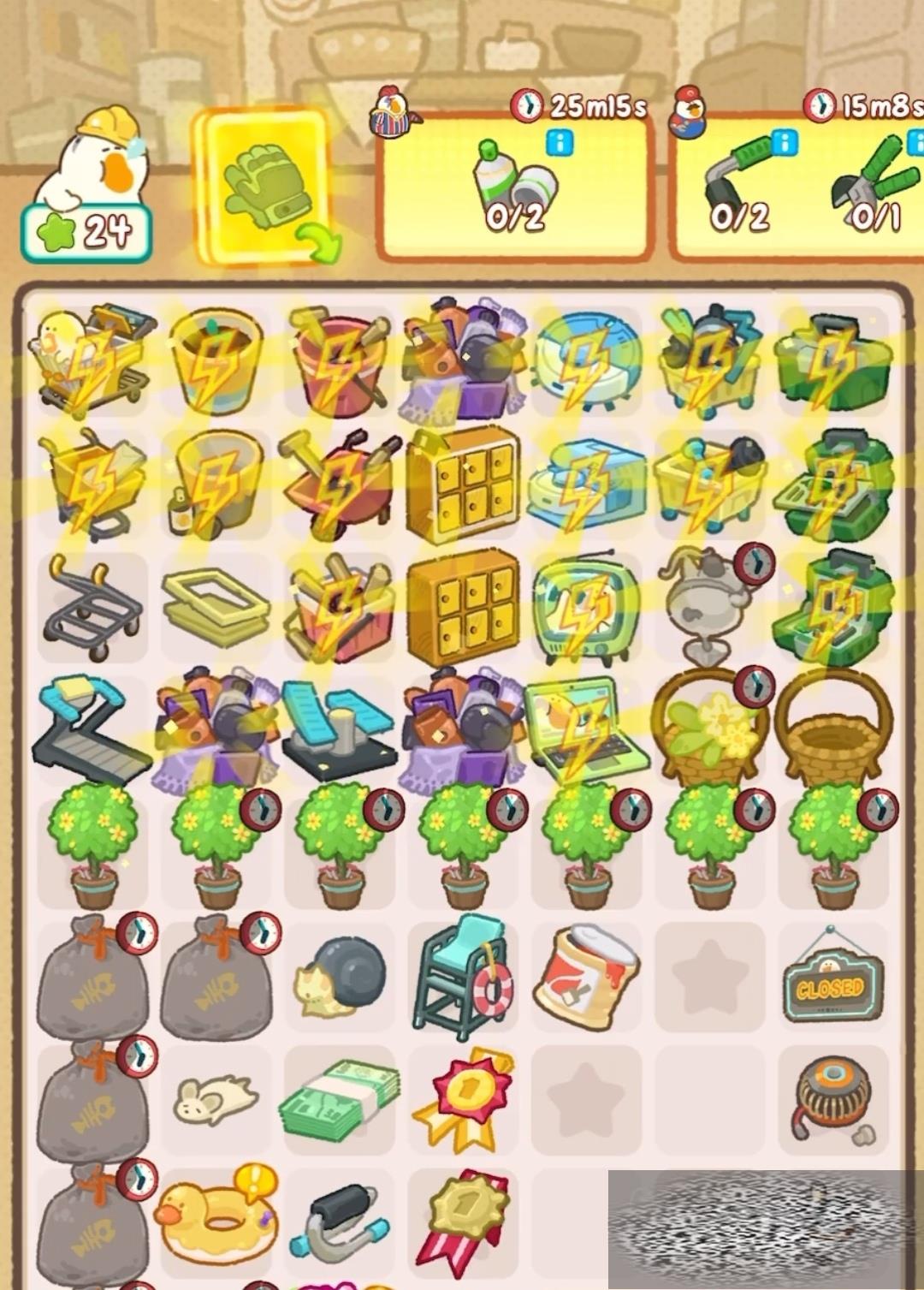Viewport: 924px width, 1290px height.
Task: Tap the rubber duck float ring
Action: [216, 1216]
